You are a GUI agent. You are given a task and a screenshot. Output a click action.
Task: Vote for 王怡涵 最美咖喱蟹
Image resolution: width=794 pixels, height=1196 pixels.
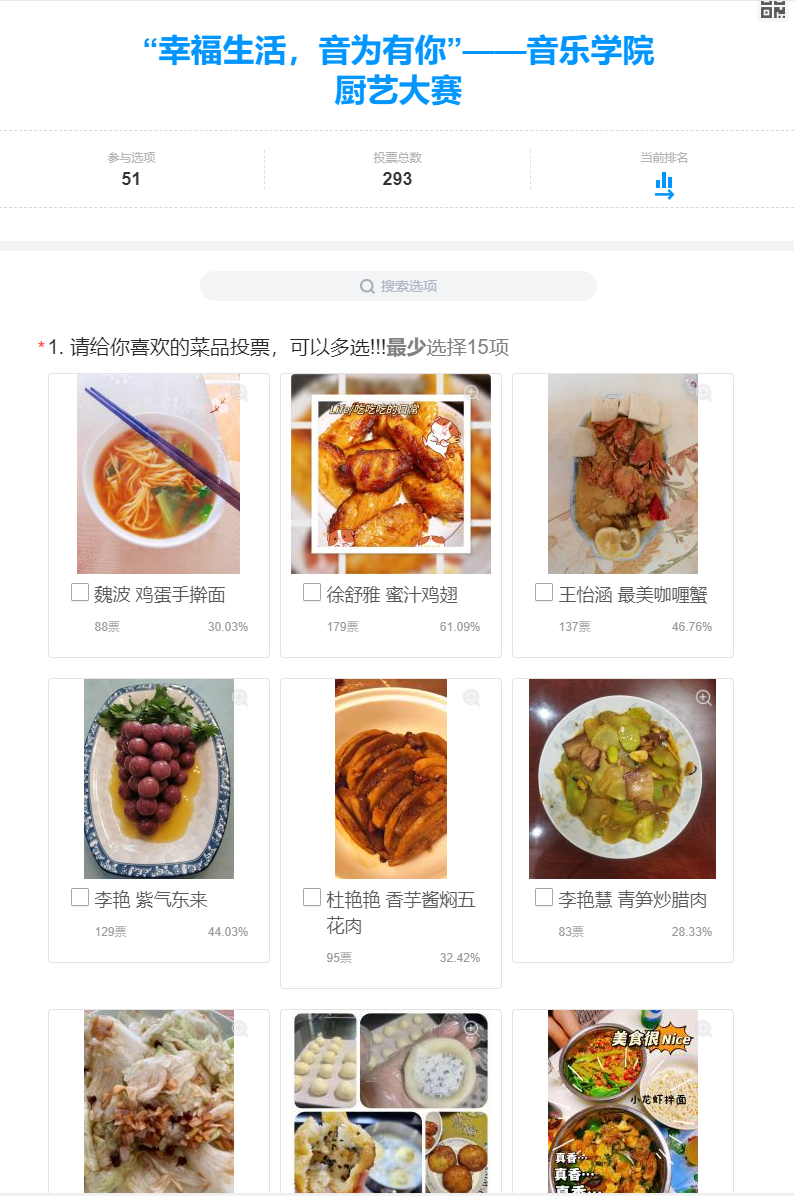pos(544,593)
